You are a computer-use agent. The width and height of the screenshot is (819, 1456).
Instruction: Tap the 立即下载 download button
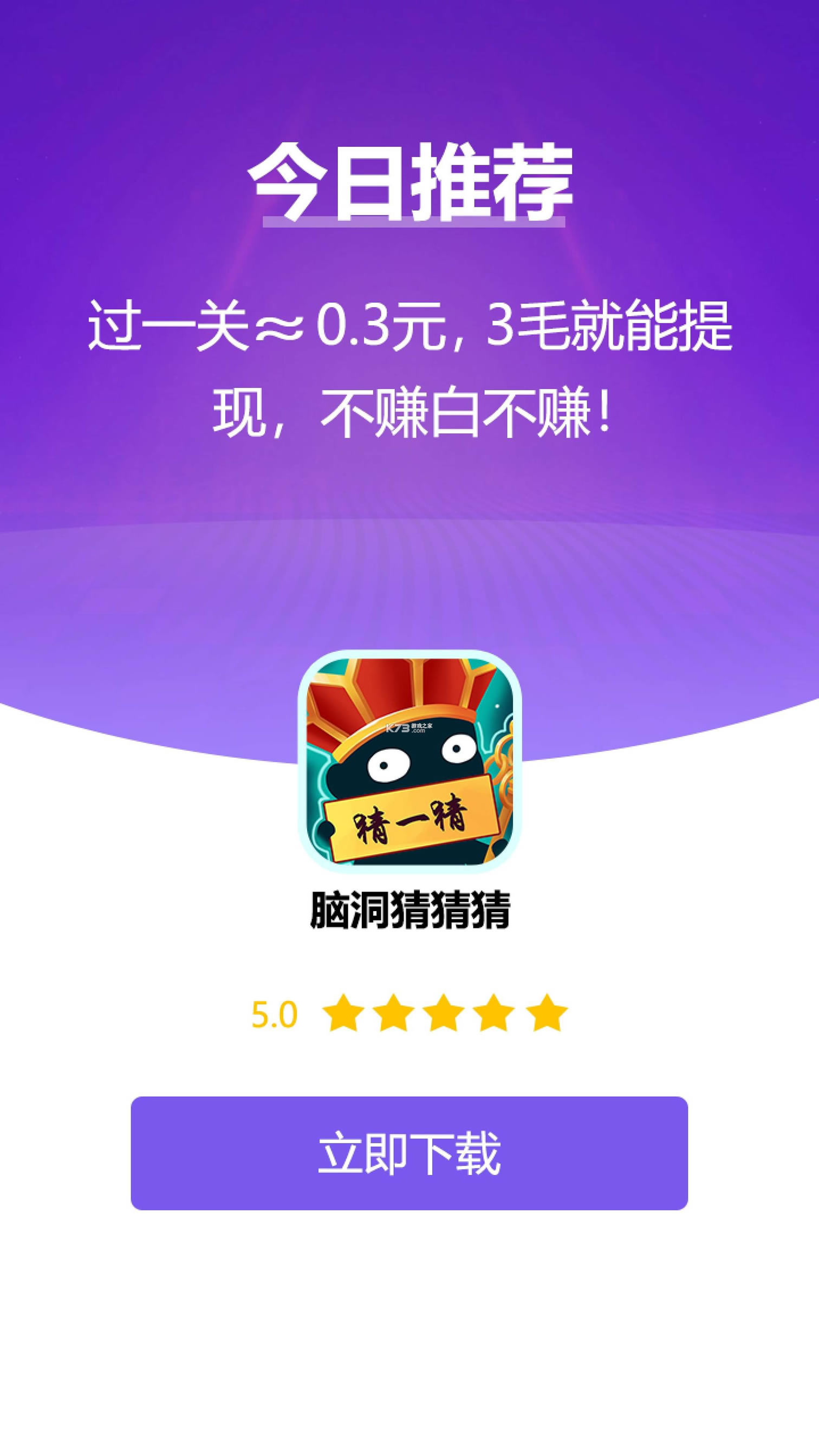(x=409, y=1153)
